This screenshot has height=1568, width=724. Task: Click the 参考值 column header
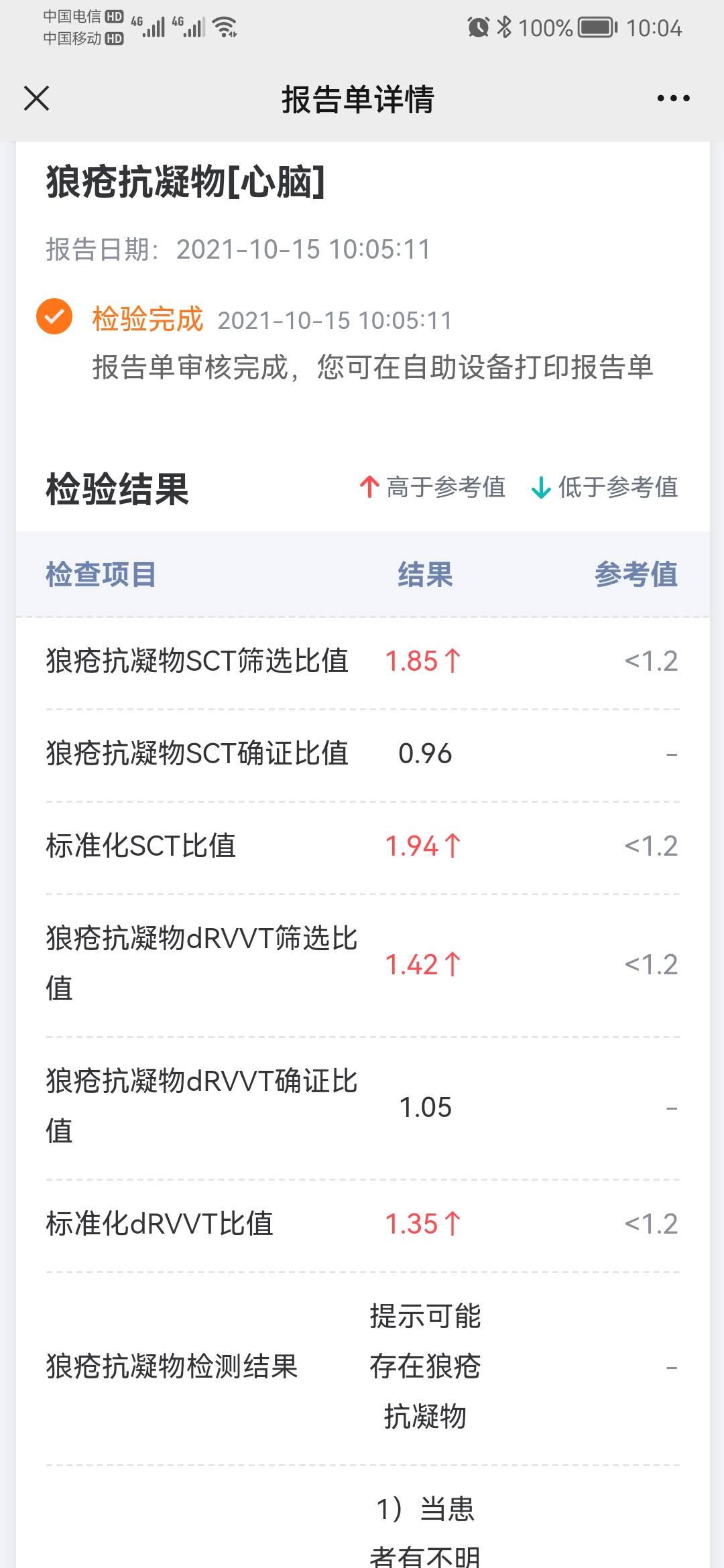636,575
